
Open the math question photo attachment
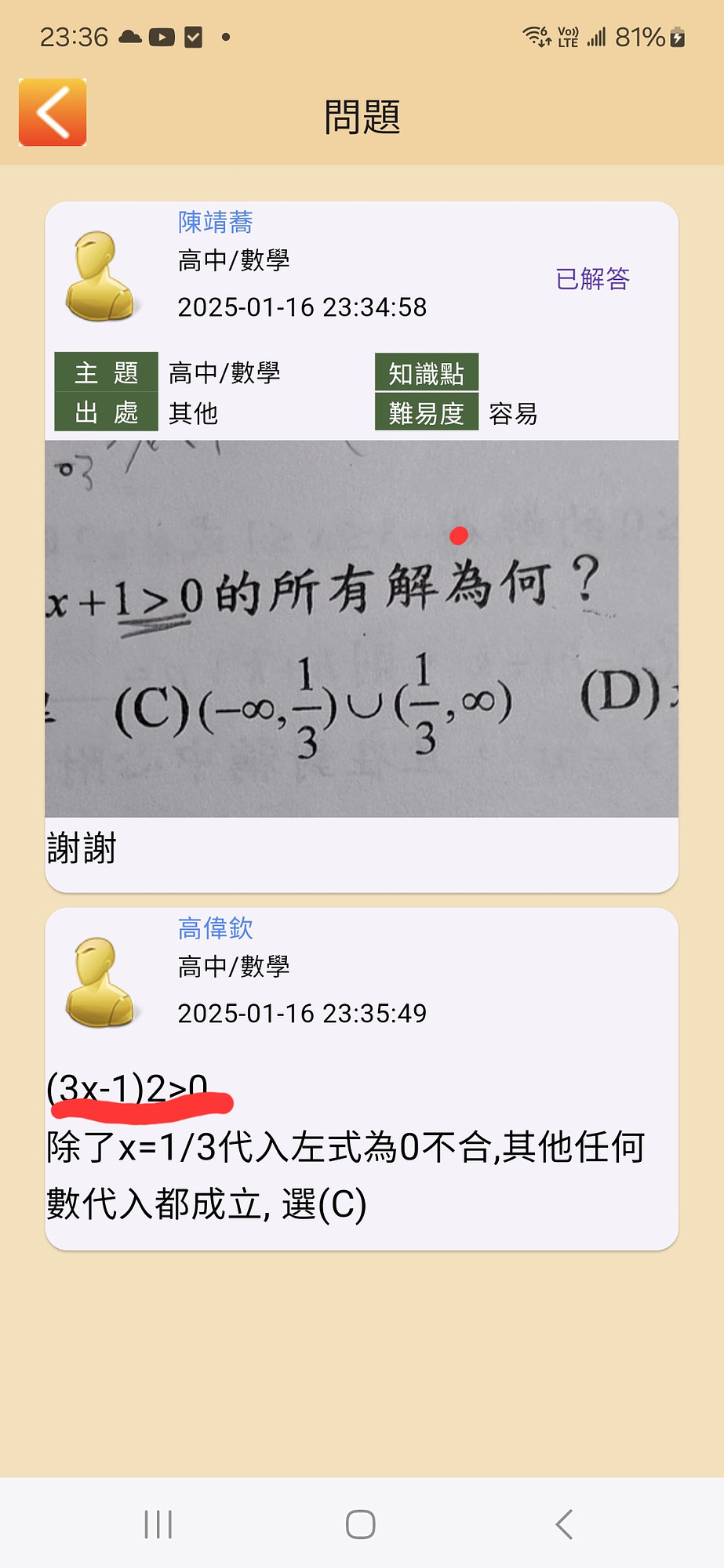362,629
